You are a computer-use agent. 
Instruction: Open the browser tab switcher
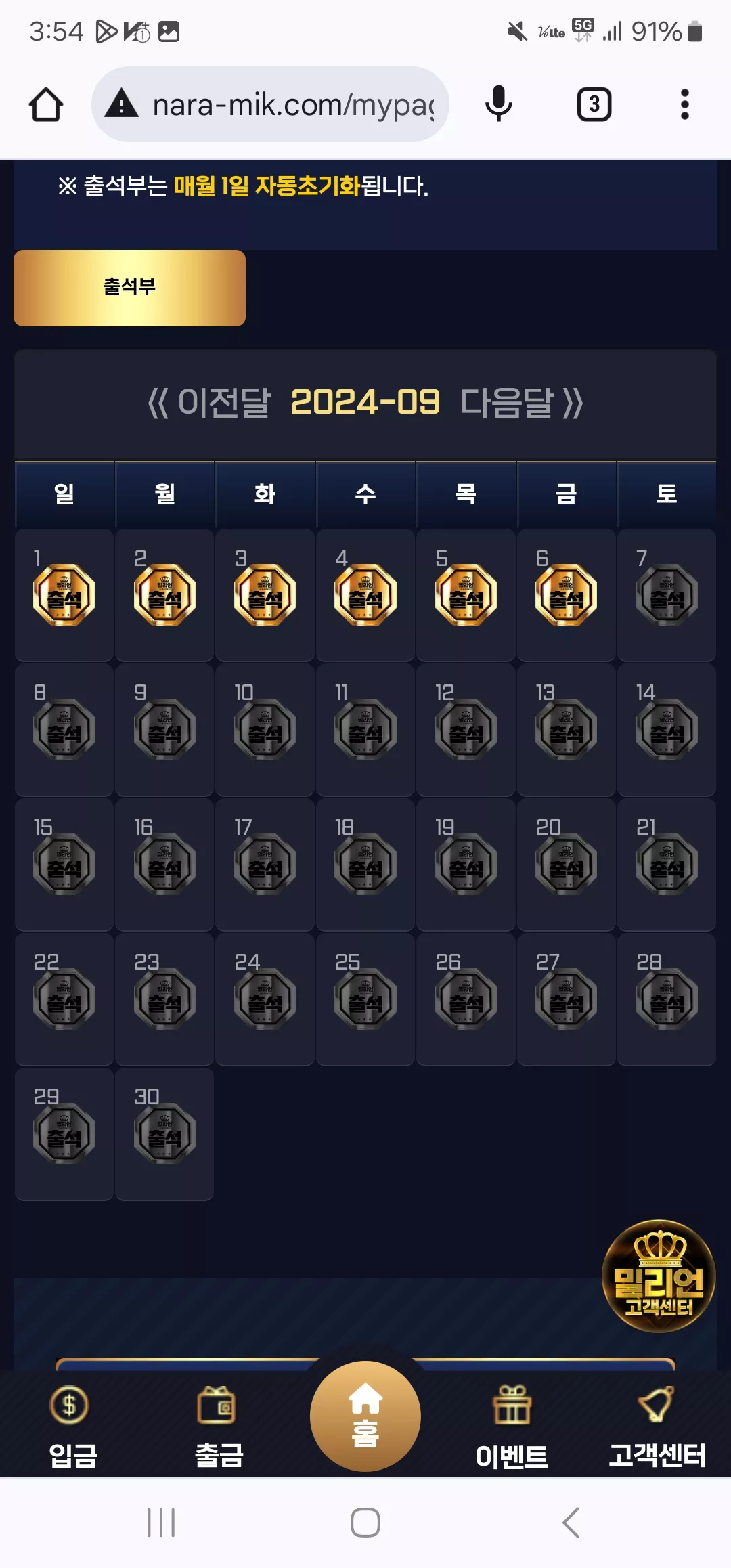[594, 105]
